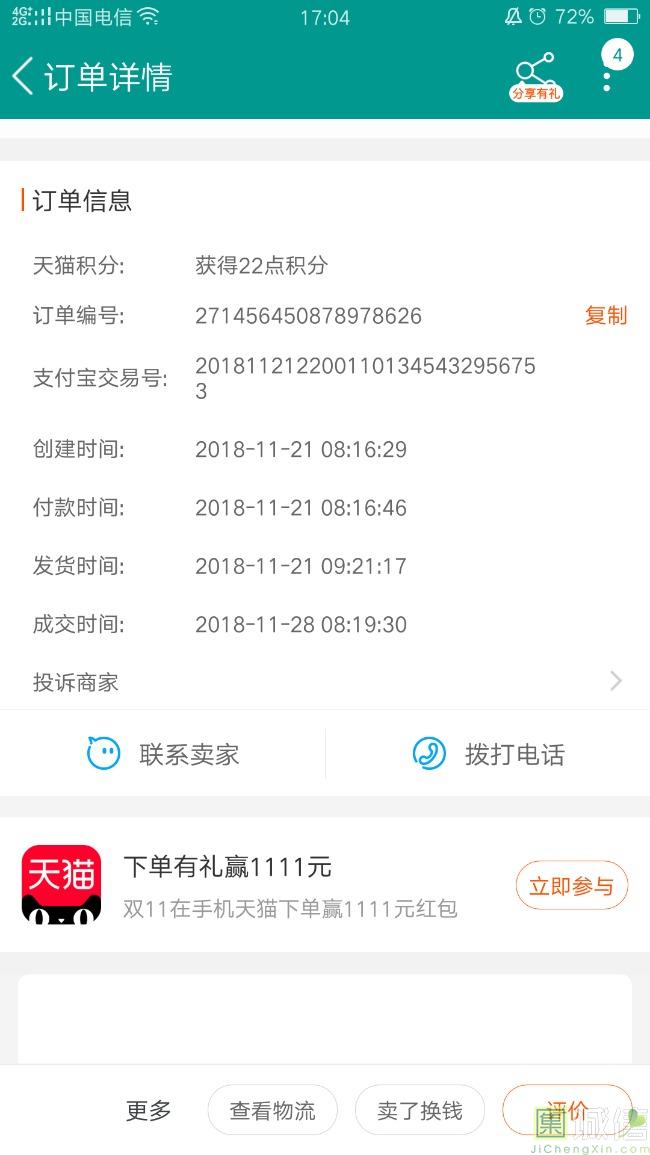Go back from the 订单详情 page
This screenshot has width=650, height=1155.
tap(23, 77)
